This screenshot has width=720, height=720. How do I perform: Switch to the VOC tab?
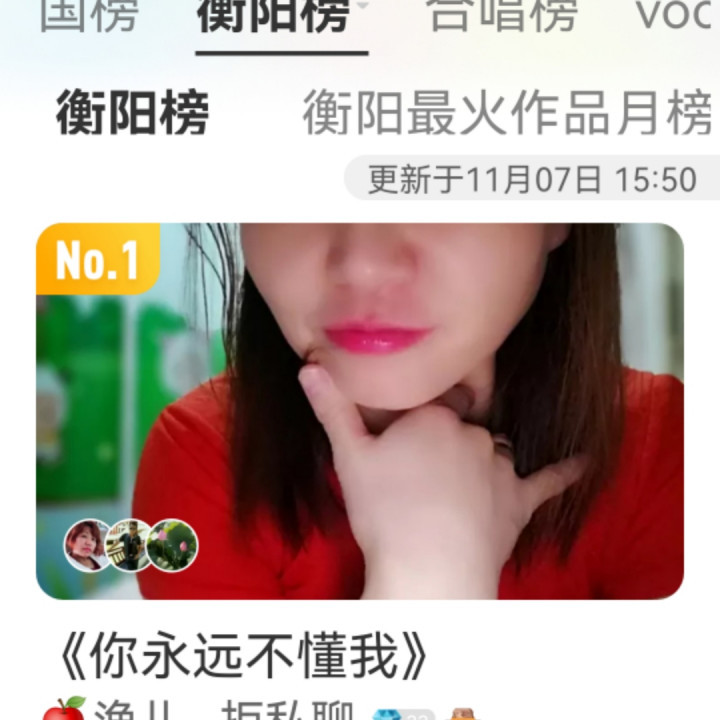675,16
